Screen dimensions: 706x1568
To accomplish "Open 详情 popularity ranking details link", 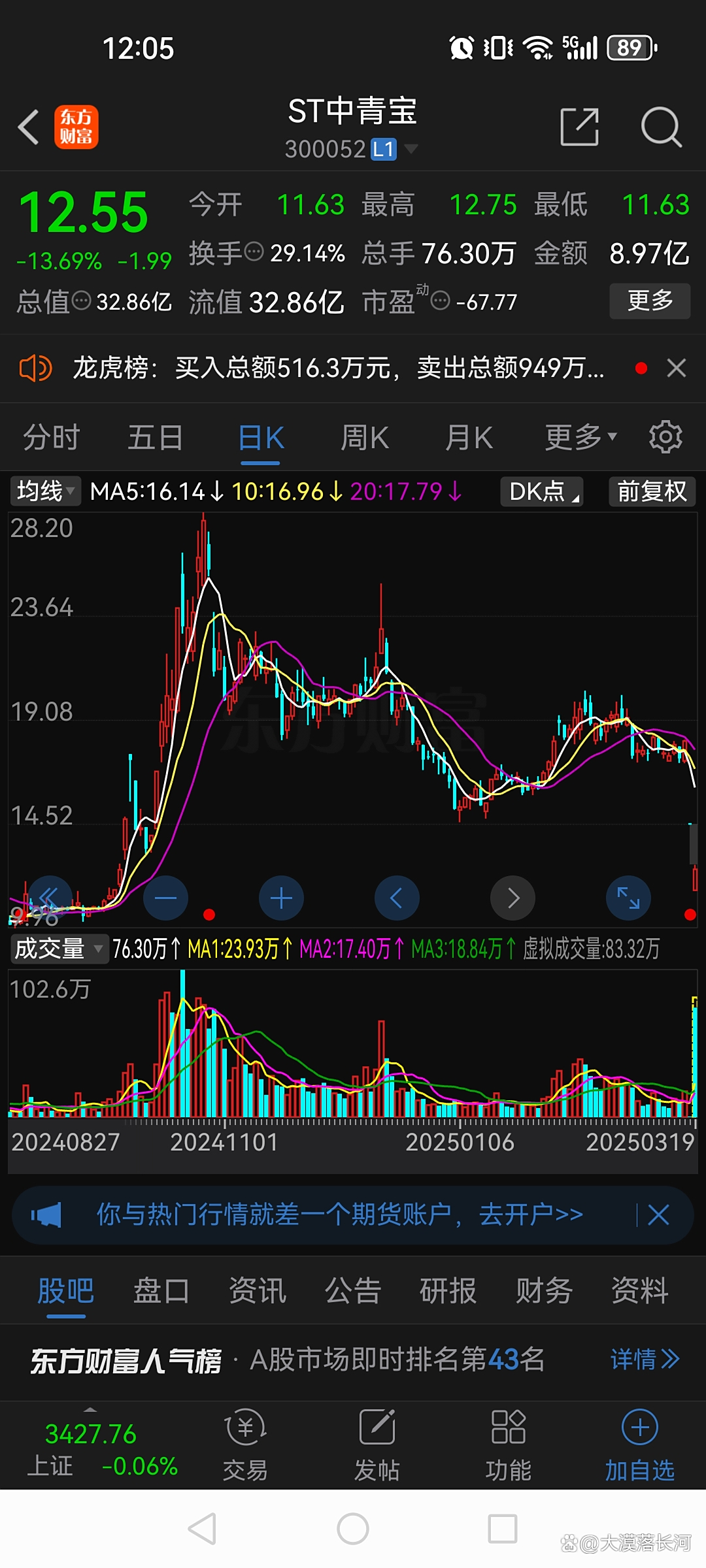I will (644, 1359).
